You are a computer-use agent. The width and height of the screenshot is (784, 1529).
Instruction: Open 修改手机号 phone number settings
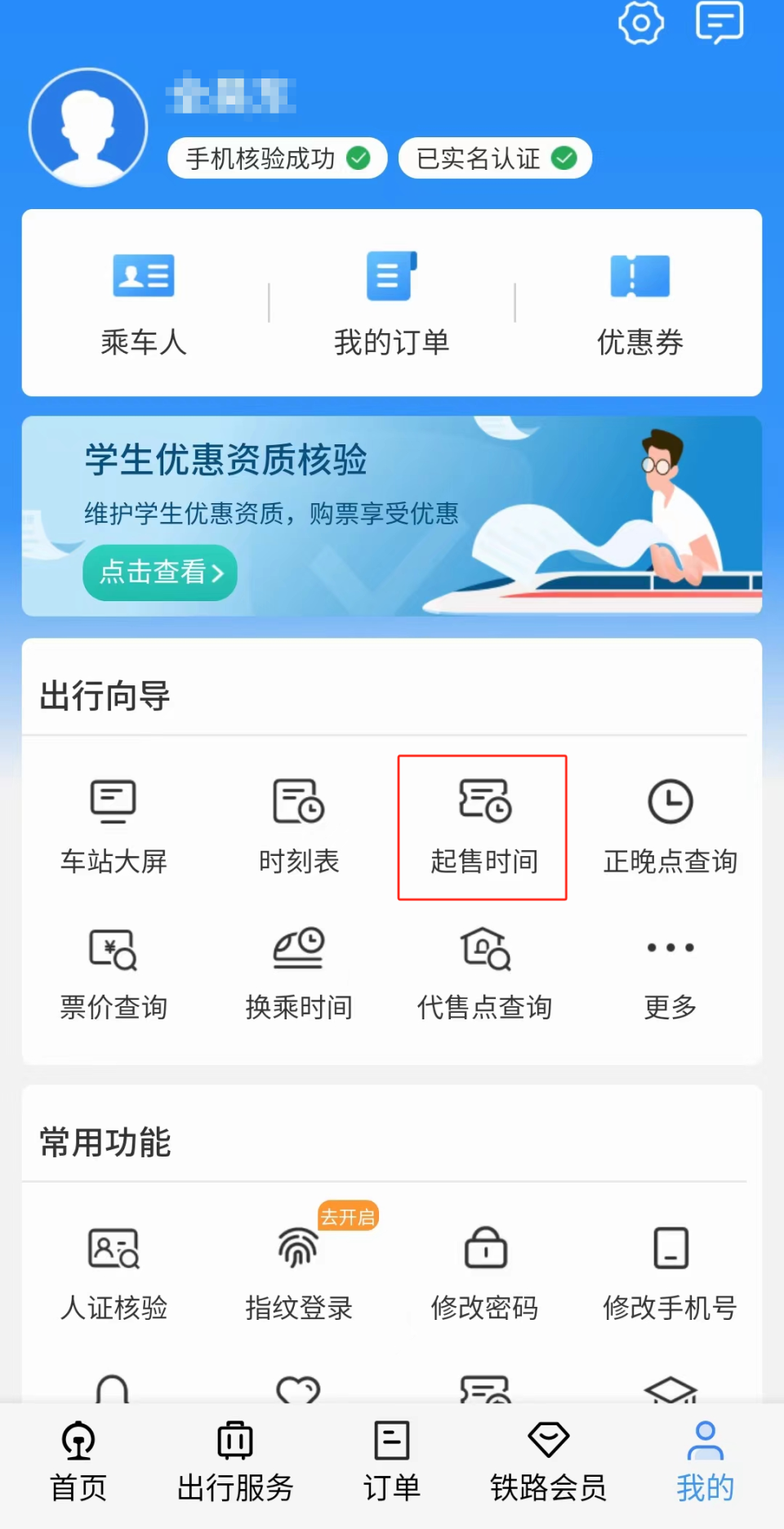point(669,1273)
